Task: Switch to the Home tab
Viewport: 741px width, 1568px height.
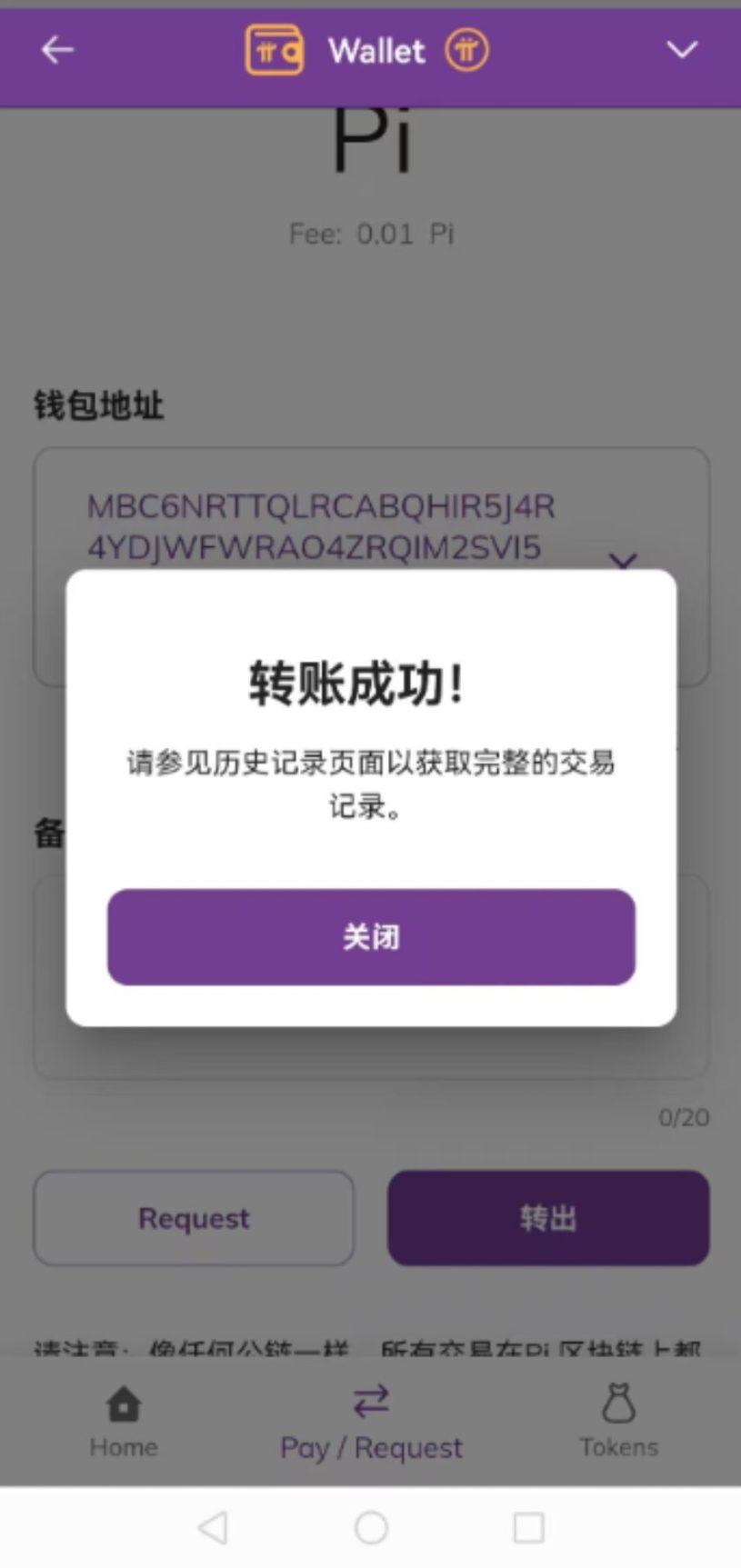Action: point(124,1422)
